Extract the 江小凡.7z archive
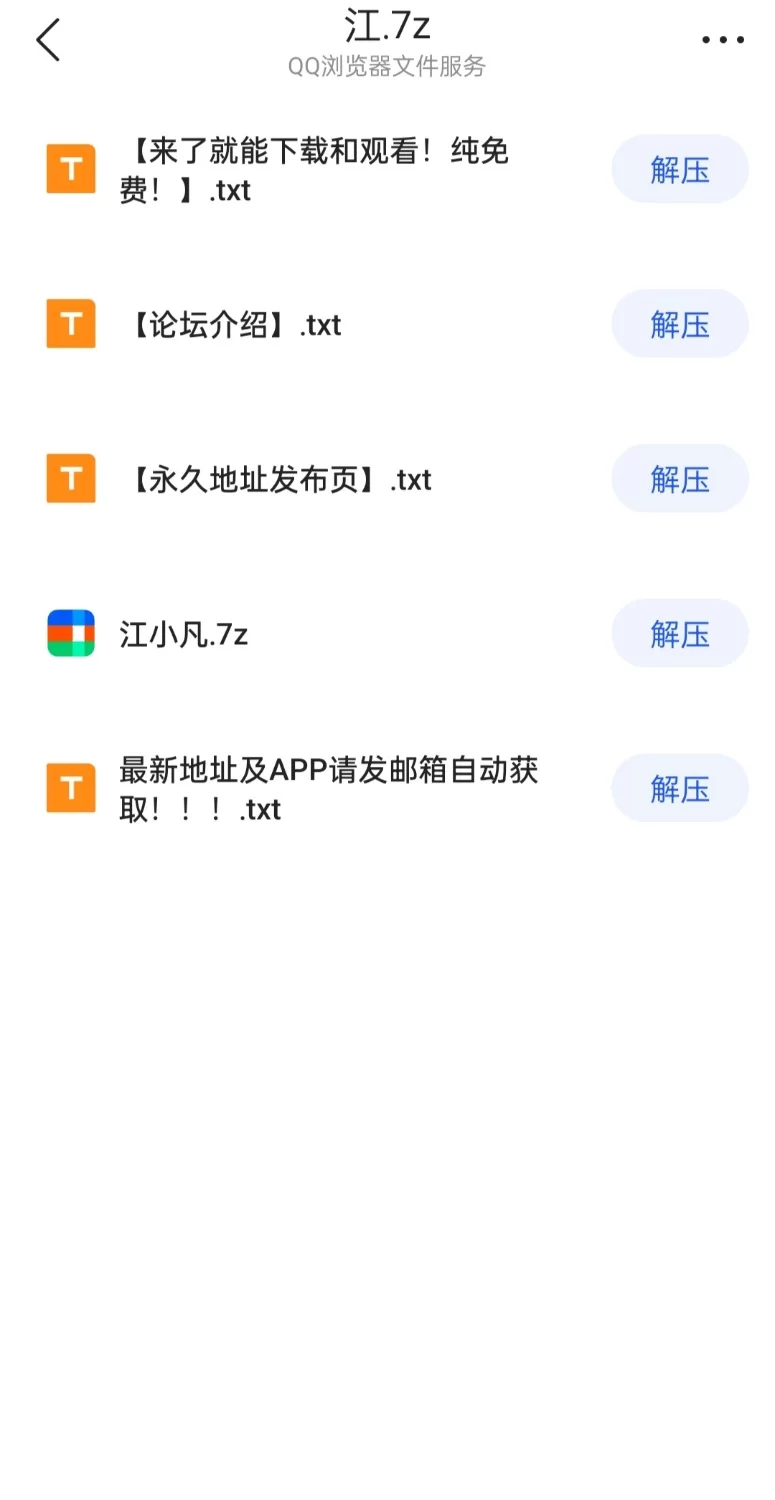Image resolution: width=775 pixels, height=1500 pixels. [680, 634]
